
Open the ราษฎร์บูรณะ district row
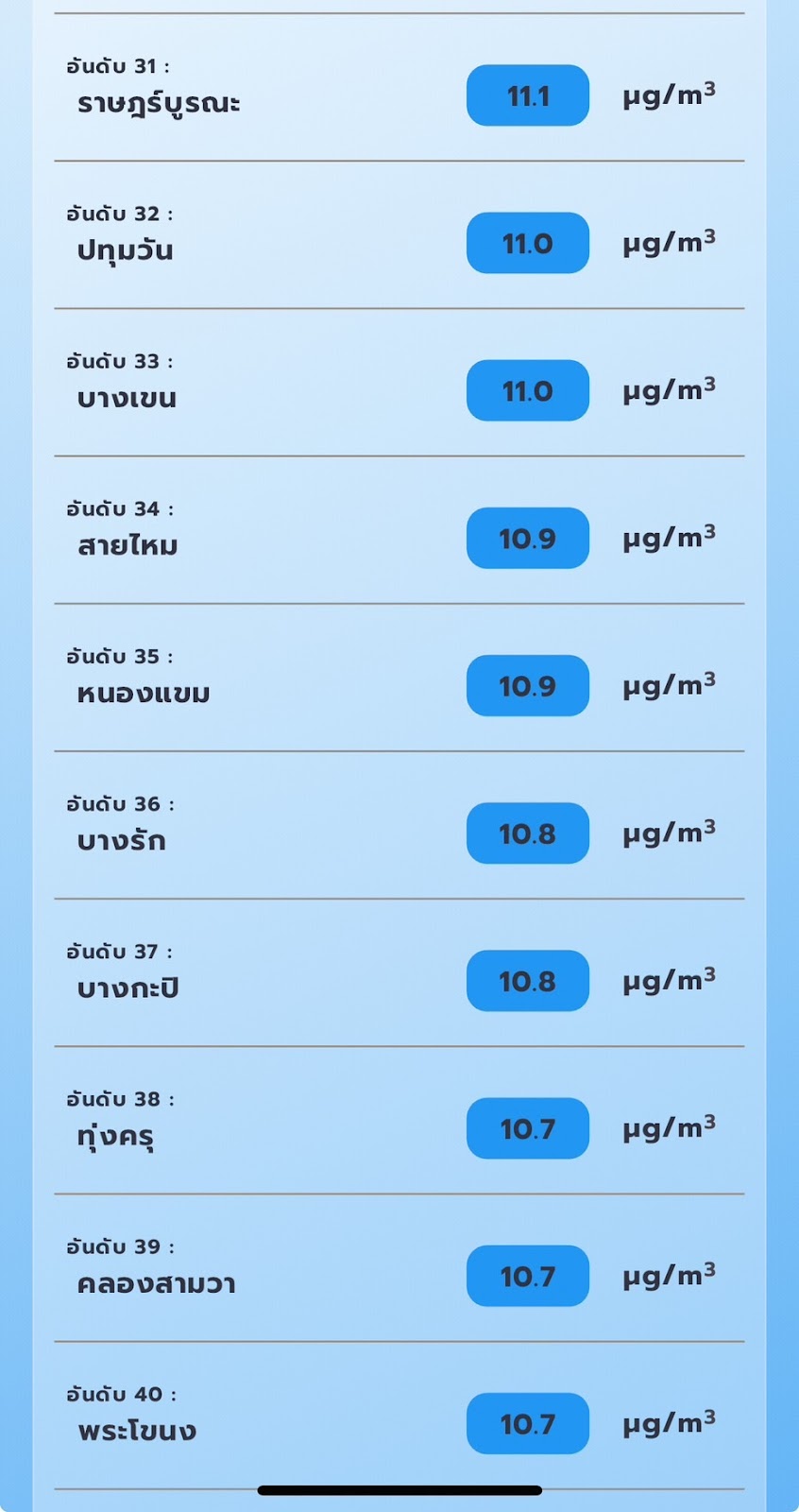tap(399, 88)
